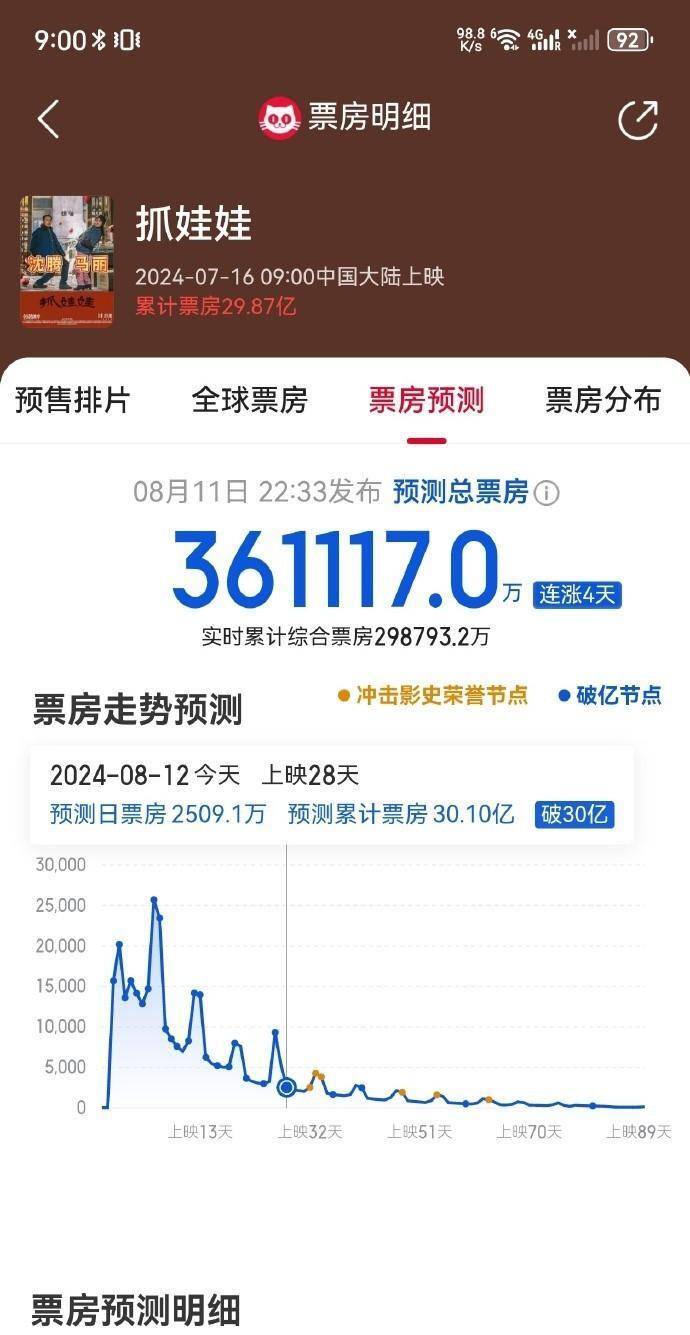Open the 抓娃娃 movie poster
690x1335 pixels.
(67, 260)
